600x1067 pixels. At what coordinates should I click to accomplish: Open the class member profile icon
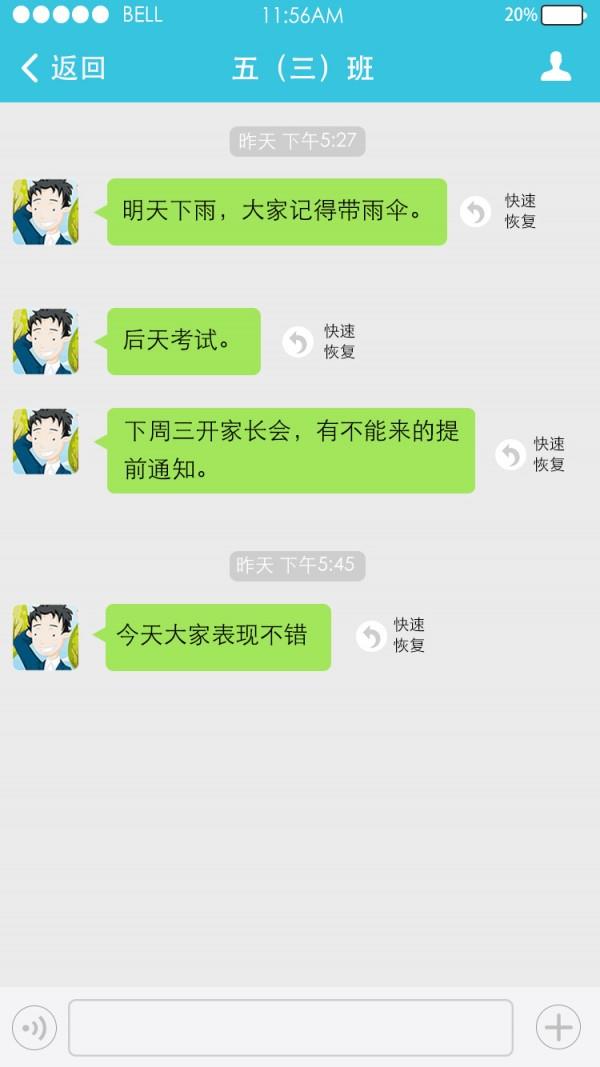click(555, 67)
